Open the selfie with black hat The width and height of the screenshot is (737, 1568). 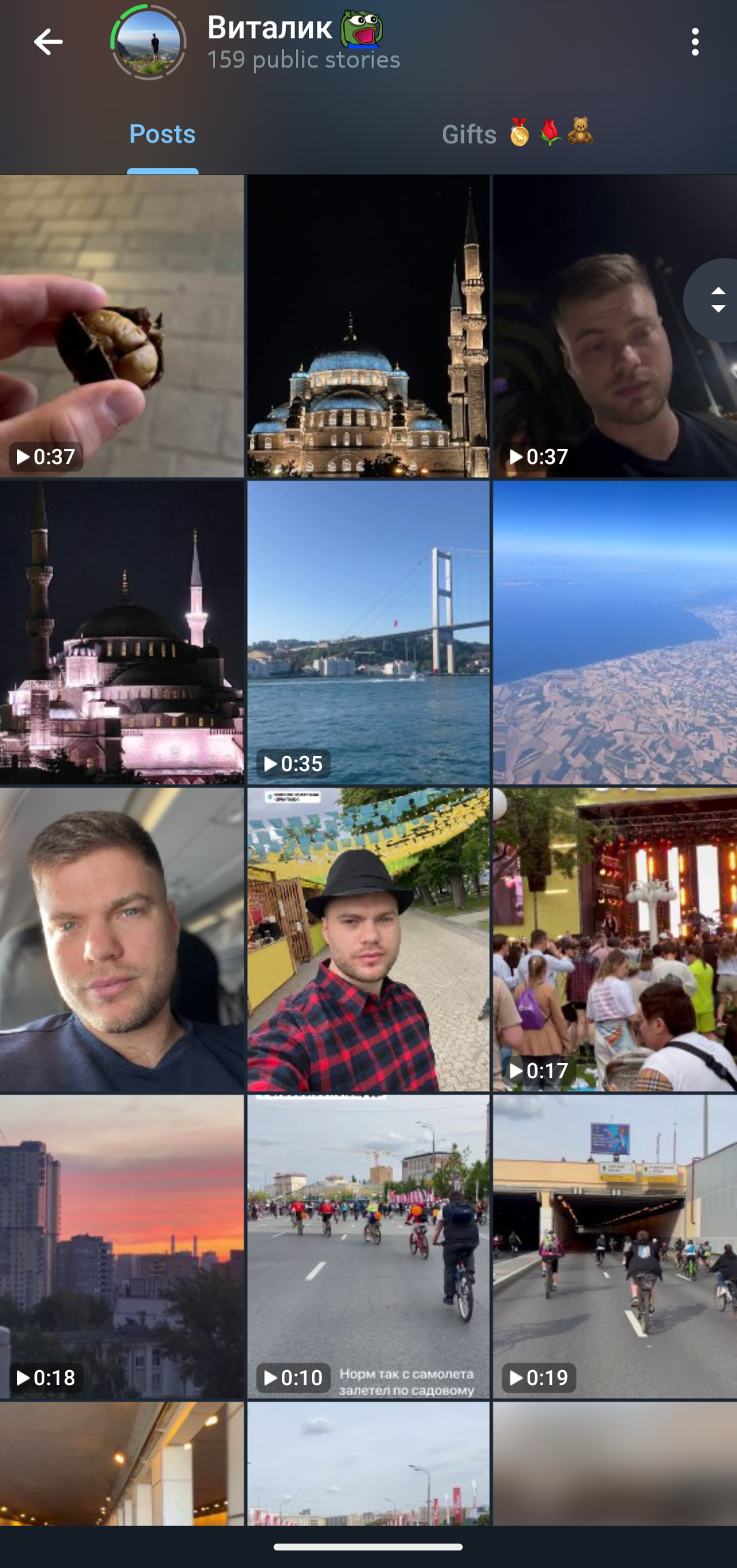(369, 940)
